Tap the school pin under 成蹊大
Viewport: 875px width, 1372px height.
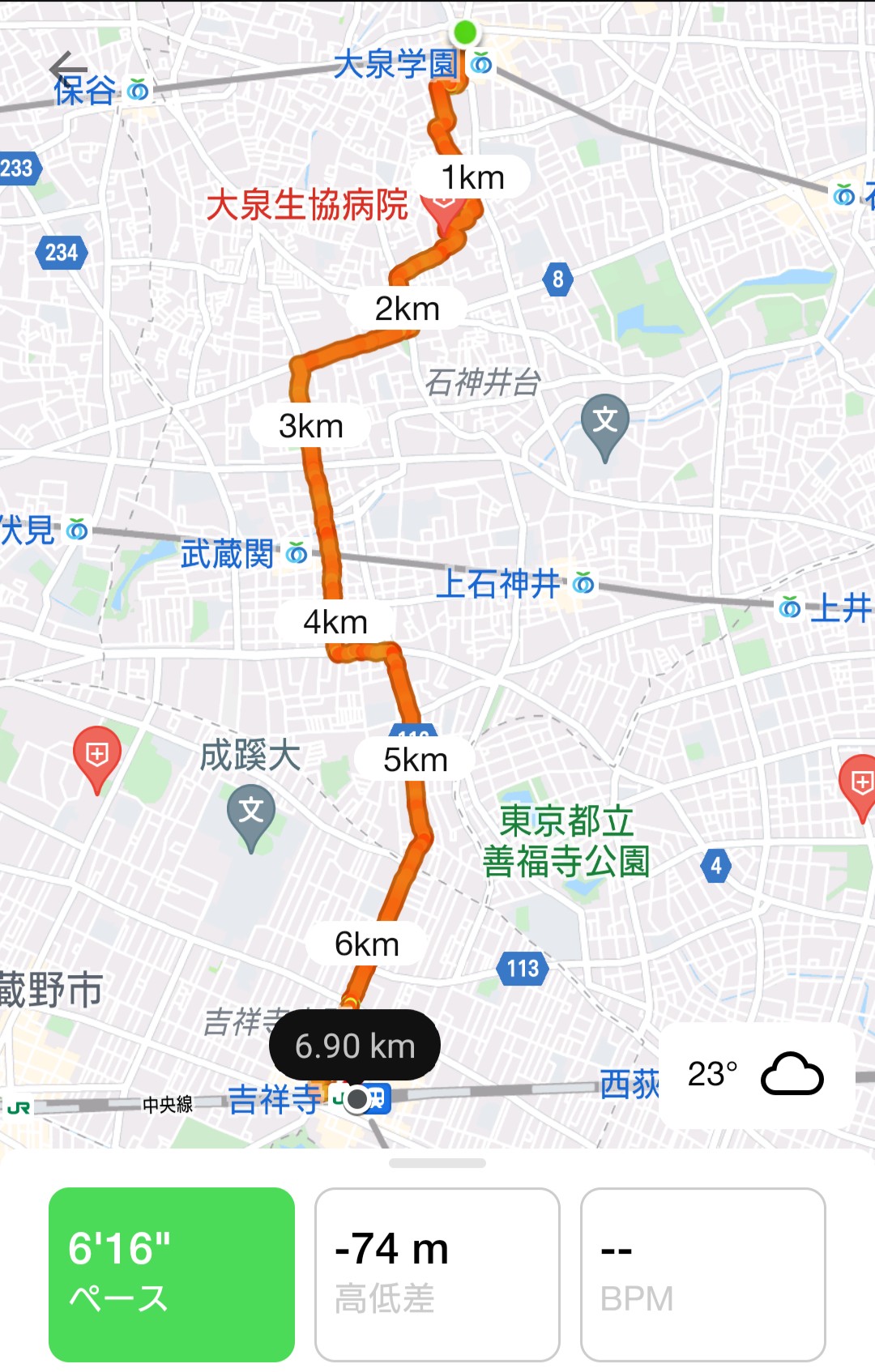click(251, 814)
